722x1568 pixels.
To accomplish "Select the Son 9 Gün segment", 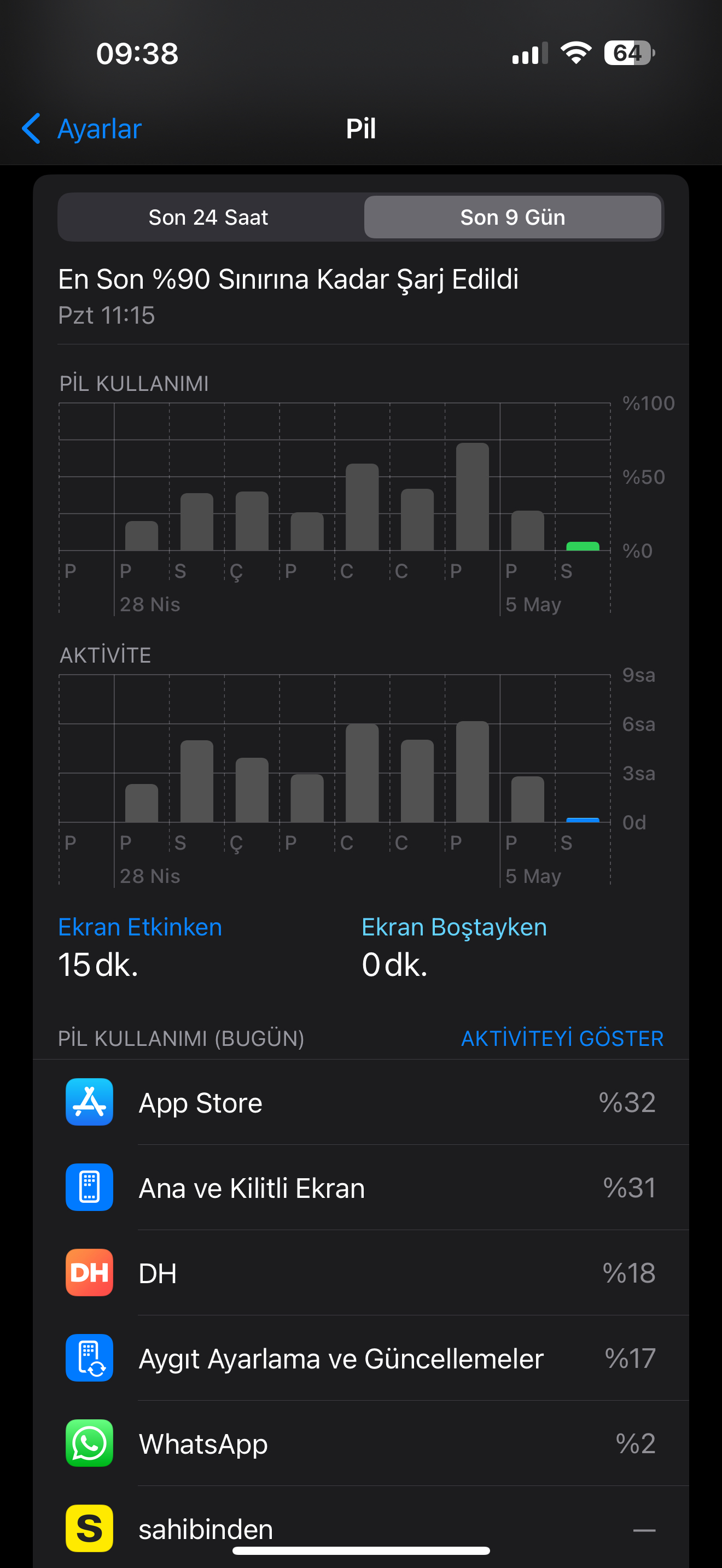I will [x=512, y=217].
